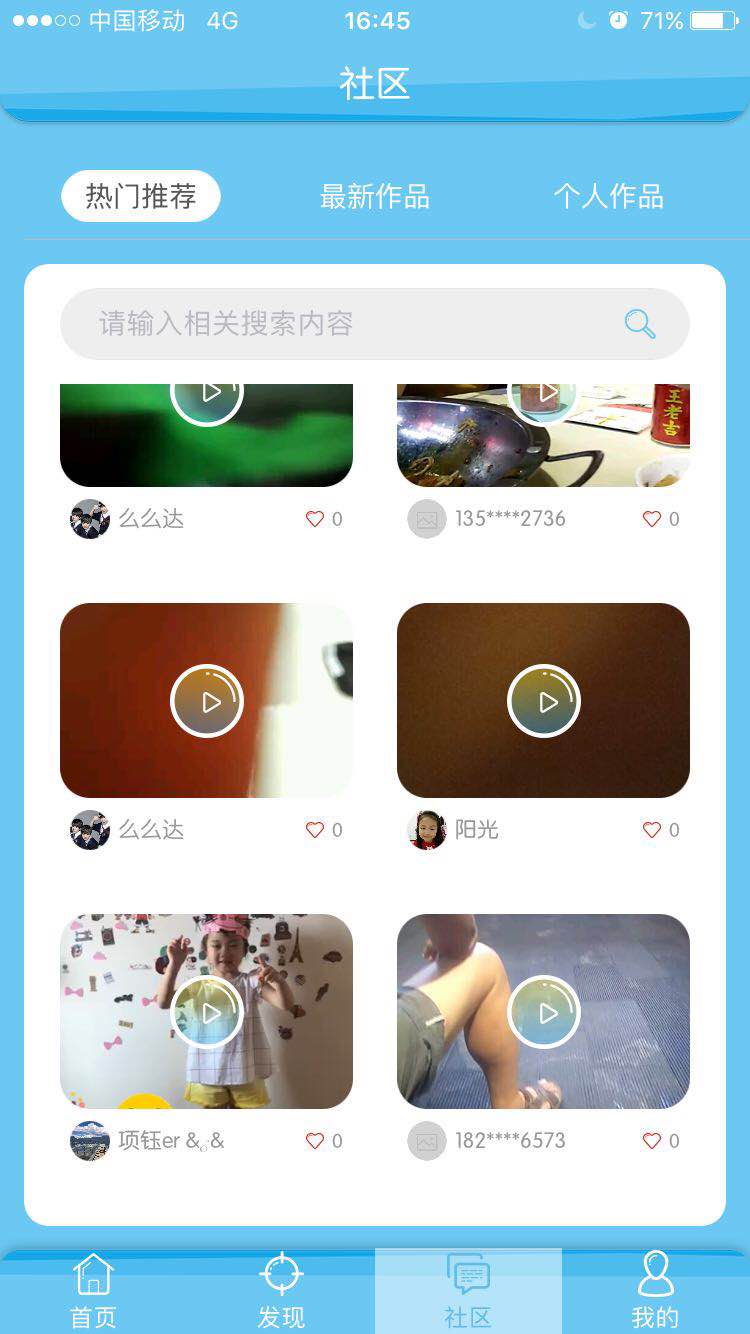Play the video posted by 阳光
Screen dimensions: 750x1334
coord(543,701)
